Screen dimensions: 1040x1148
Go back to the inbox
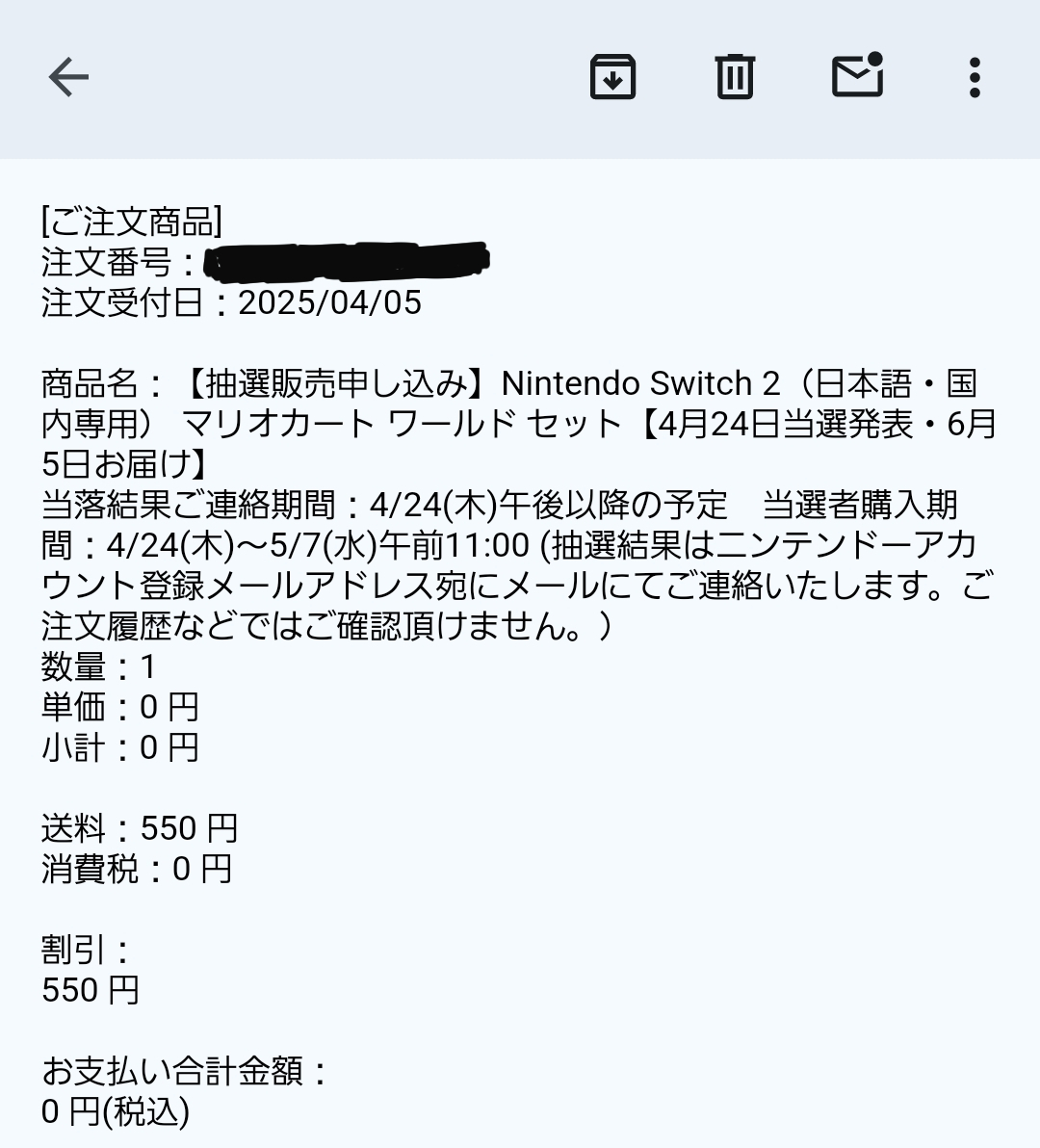[68, 77]
